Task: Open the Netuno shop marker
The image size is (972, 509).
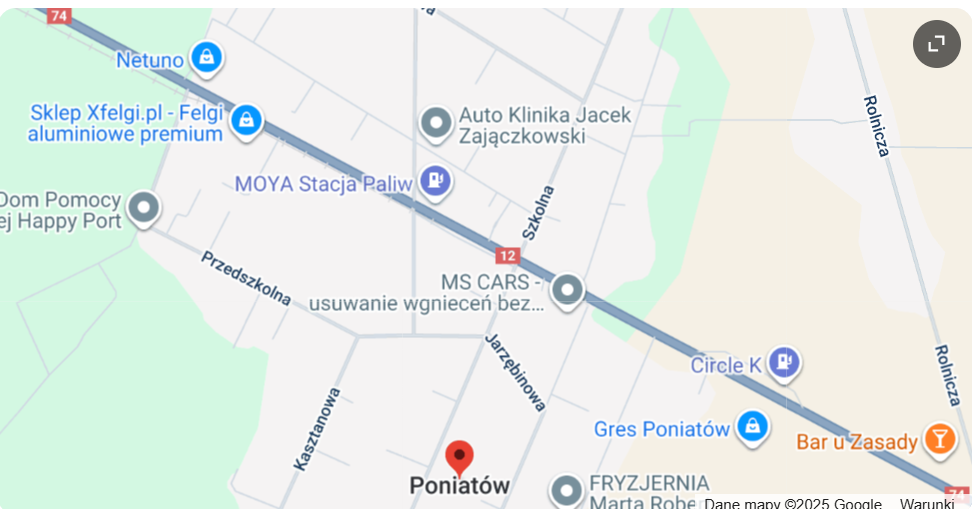Action: (x=206, y=58)
